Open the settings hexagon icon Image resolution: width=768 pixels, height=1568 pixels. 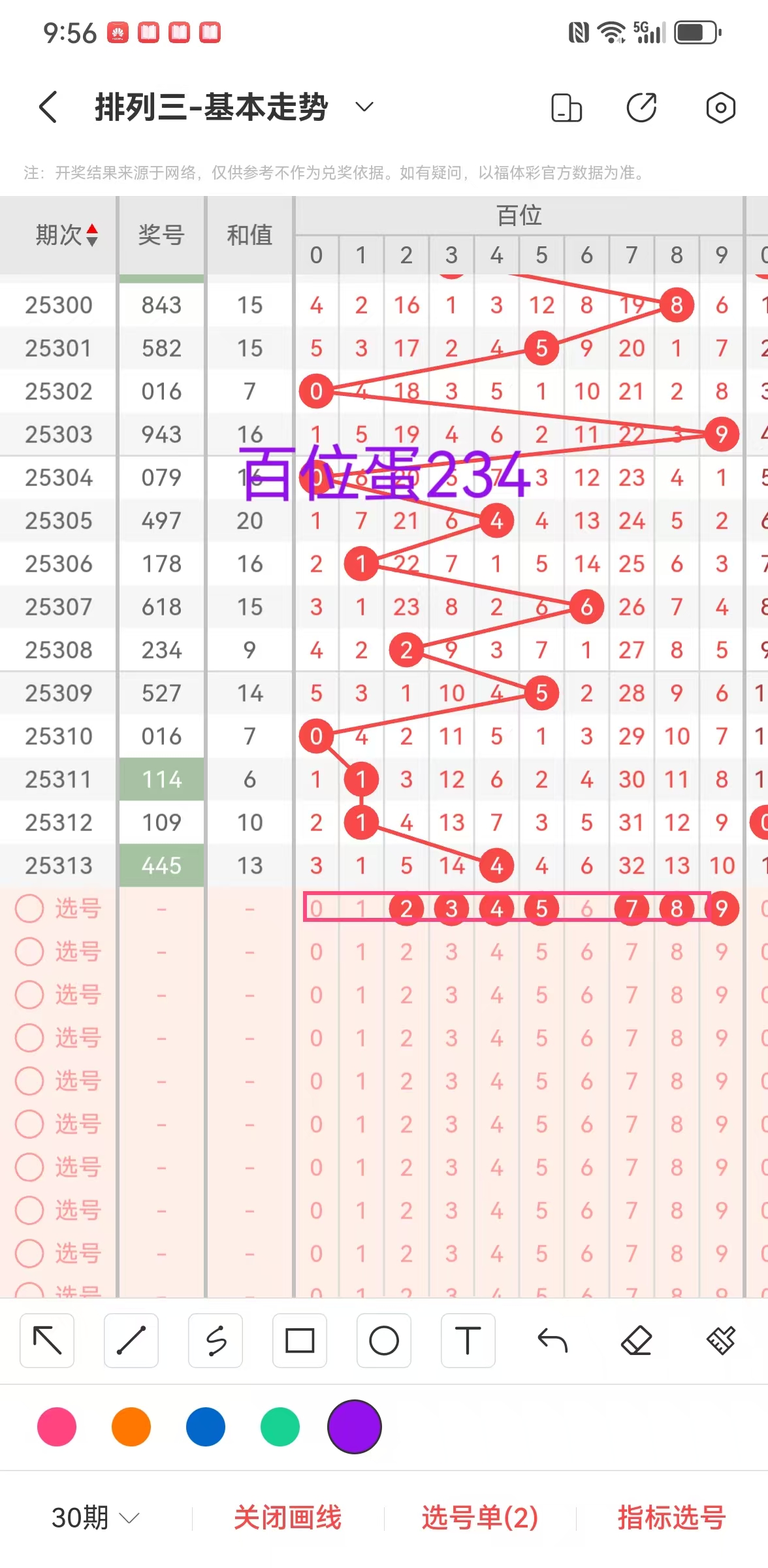pyautogui.click(x=720, y=108)
